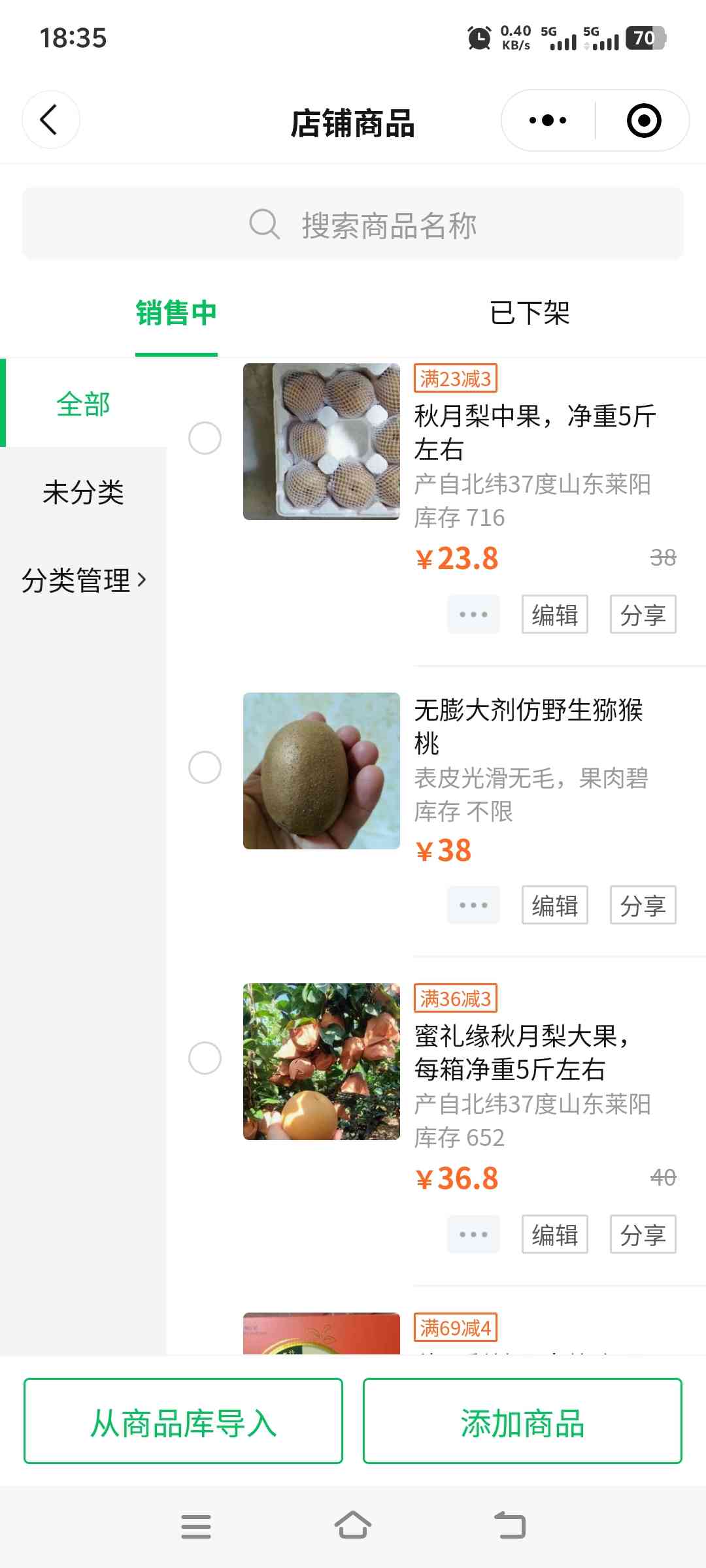This screenshot has height=1568, width=706.
Task: Open the mini program three-dot menu
Action: pos(548,120)
